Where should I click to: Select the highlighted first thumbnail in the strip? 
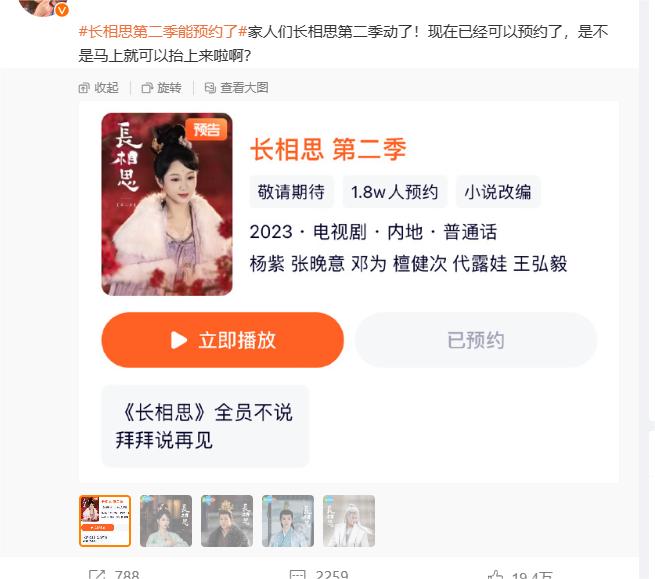105,521
